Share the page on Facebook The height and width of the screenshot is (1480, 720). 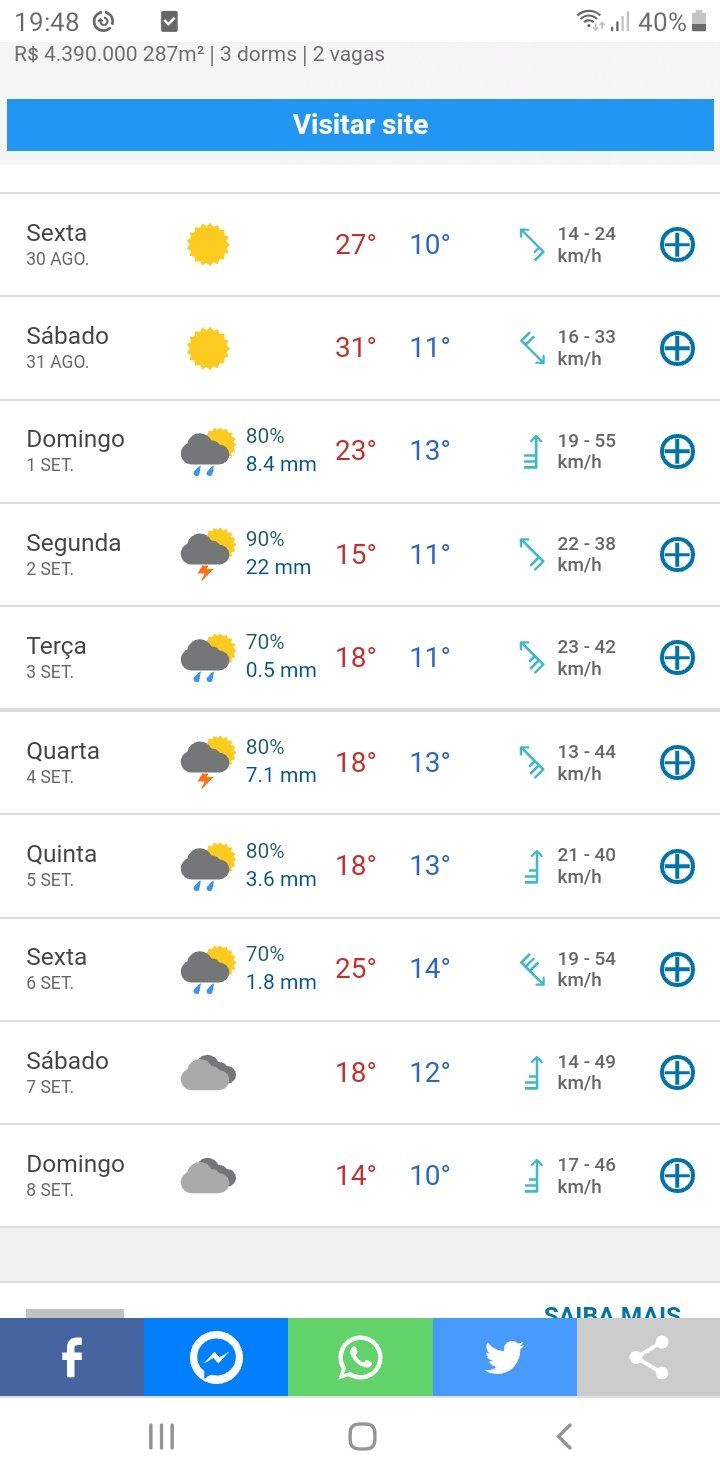[x=72, y=1357]
